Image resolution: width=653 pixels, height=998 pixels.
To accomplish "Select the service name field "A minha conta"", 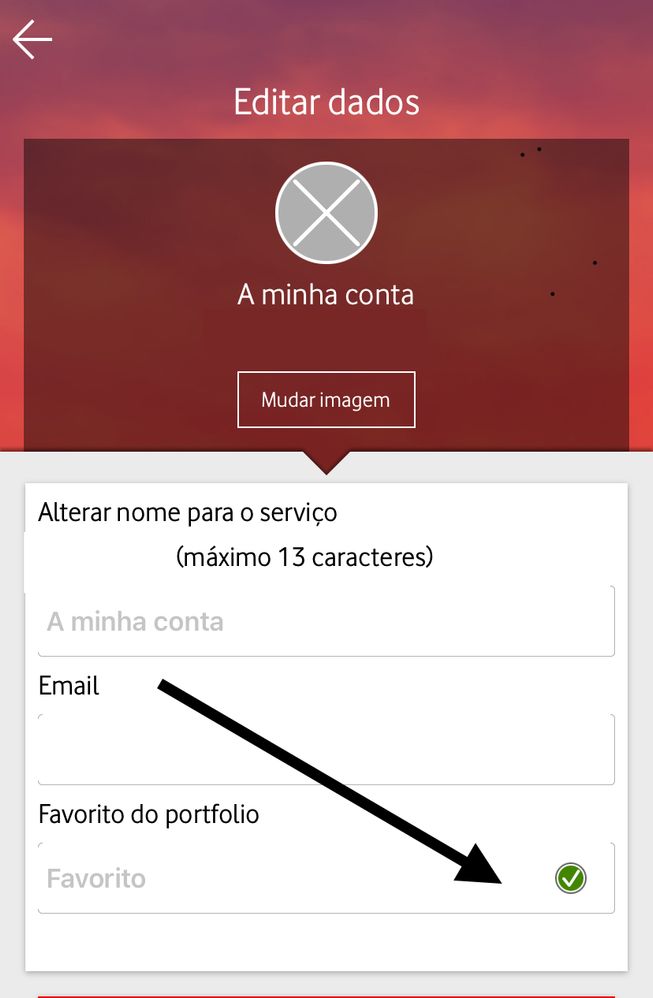I will click(326, 622).
